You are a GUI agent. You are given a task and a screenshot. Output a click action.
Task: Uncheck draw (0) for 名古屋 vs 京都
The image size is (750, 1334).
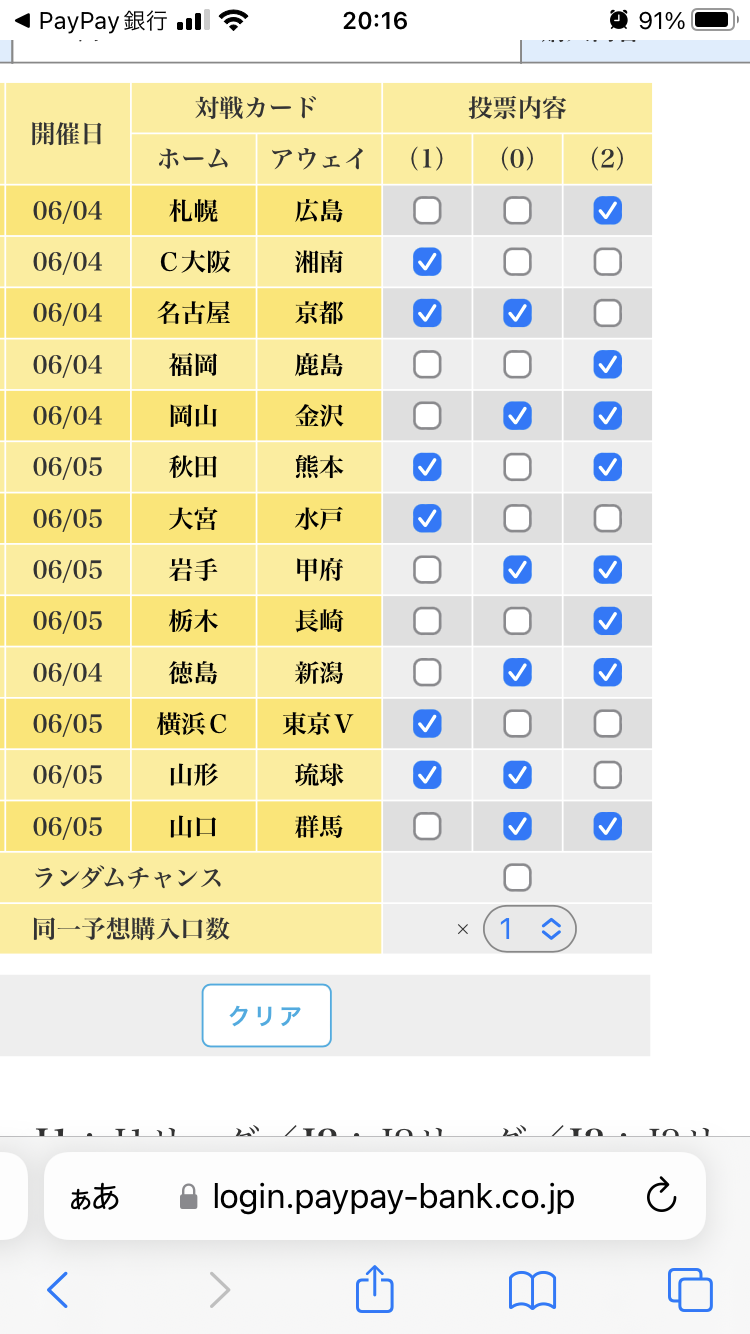[x=517, y=313]
